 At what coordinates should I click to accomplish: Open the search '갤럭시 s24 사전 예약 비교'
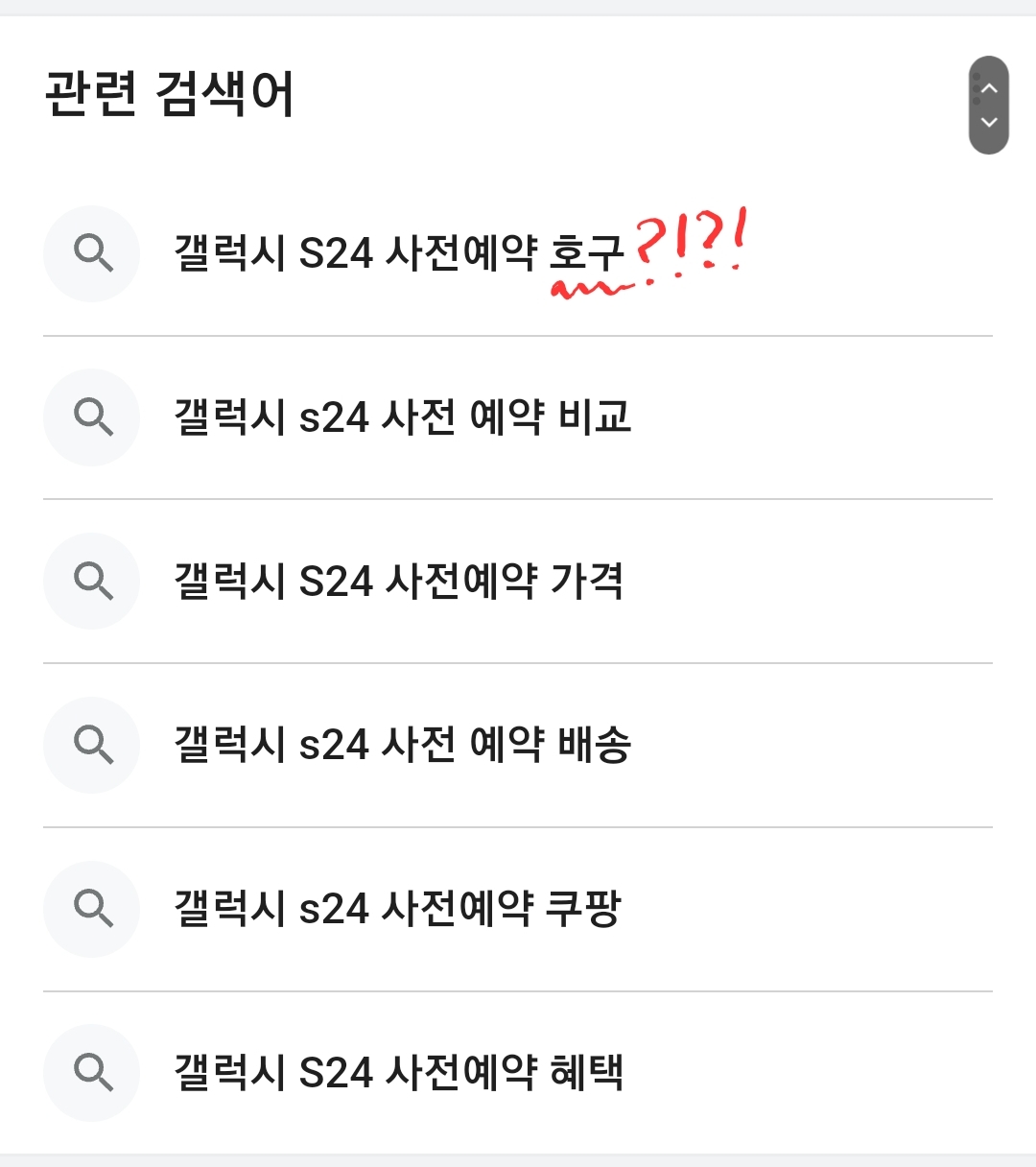(403, 417)
